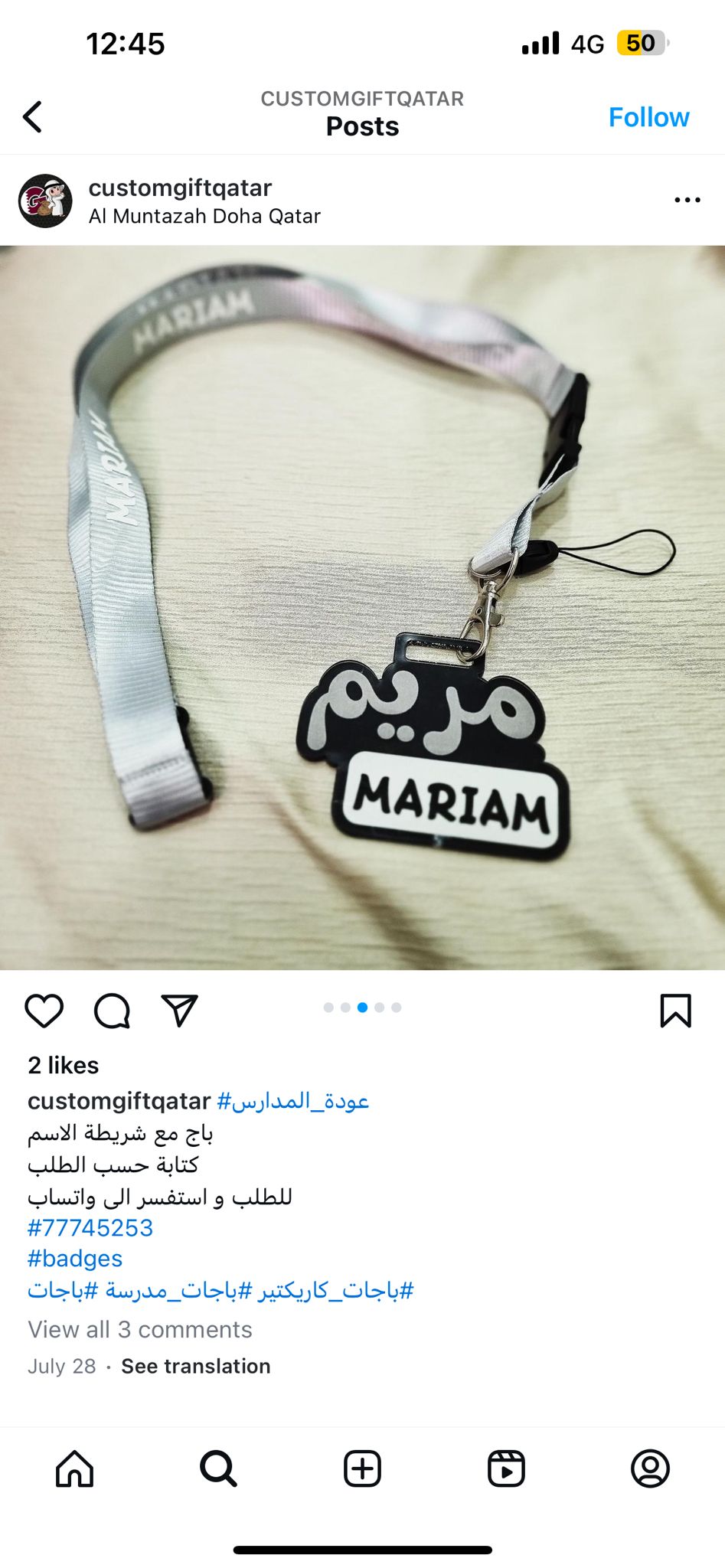This screenshot has height=1568, width=725.
Task: Follow the customgiftqatar account
Action: click(x=648, y=117)
